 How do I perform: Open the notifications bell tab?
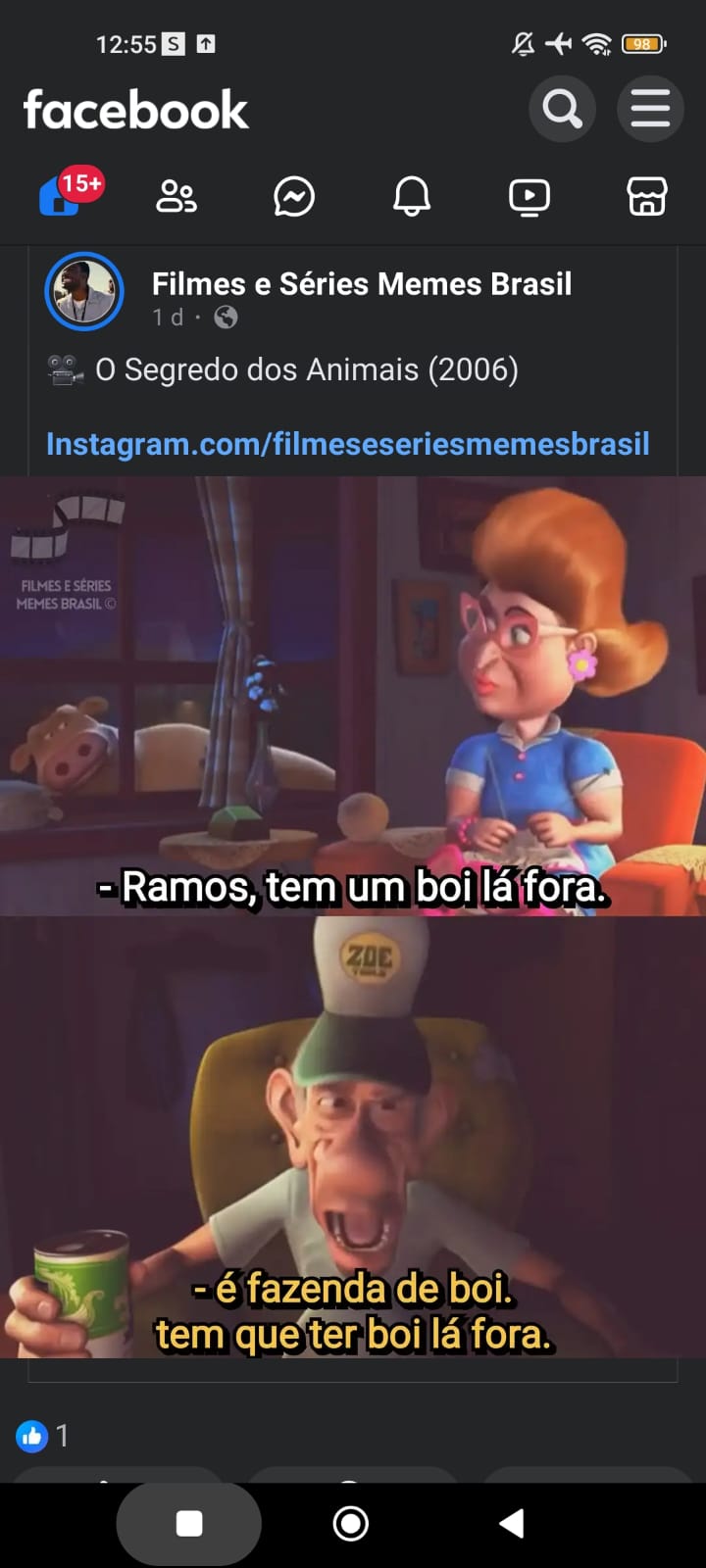click(x=412, y=196)
